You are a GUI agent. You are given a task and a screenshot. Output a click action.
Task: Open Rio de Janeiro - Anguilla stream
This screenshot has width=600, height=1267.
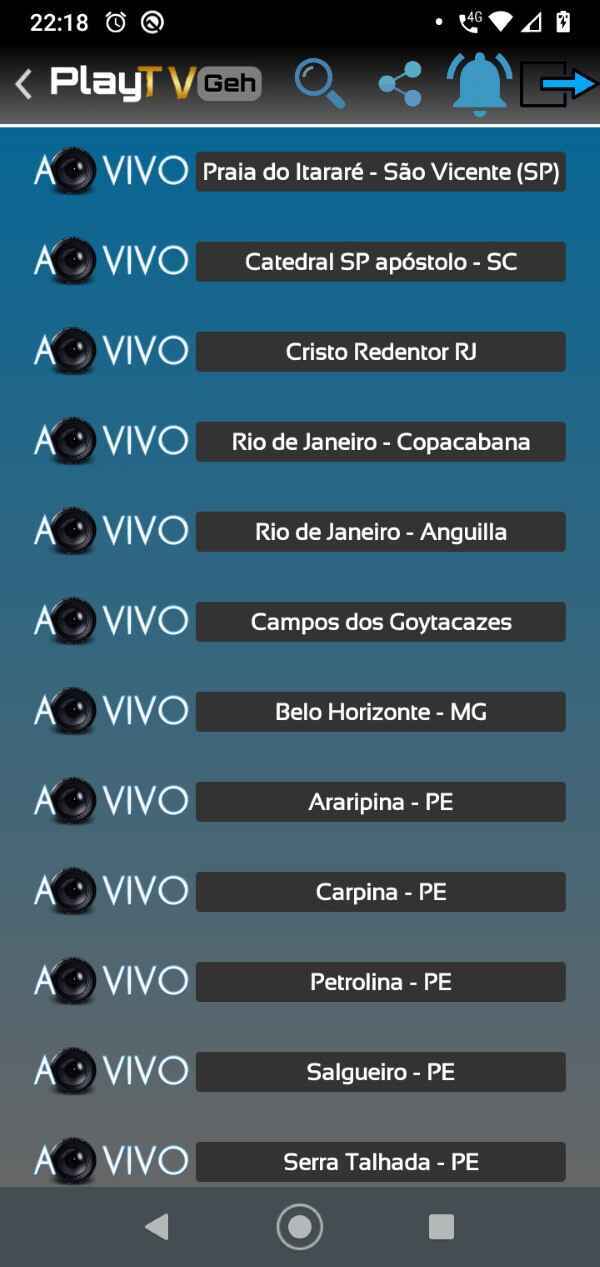tap(380, 532)
